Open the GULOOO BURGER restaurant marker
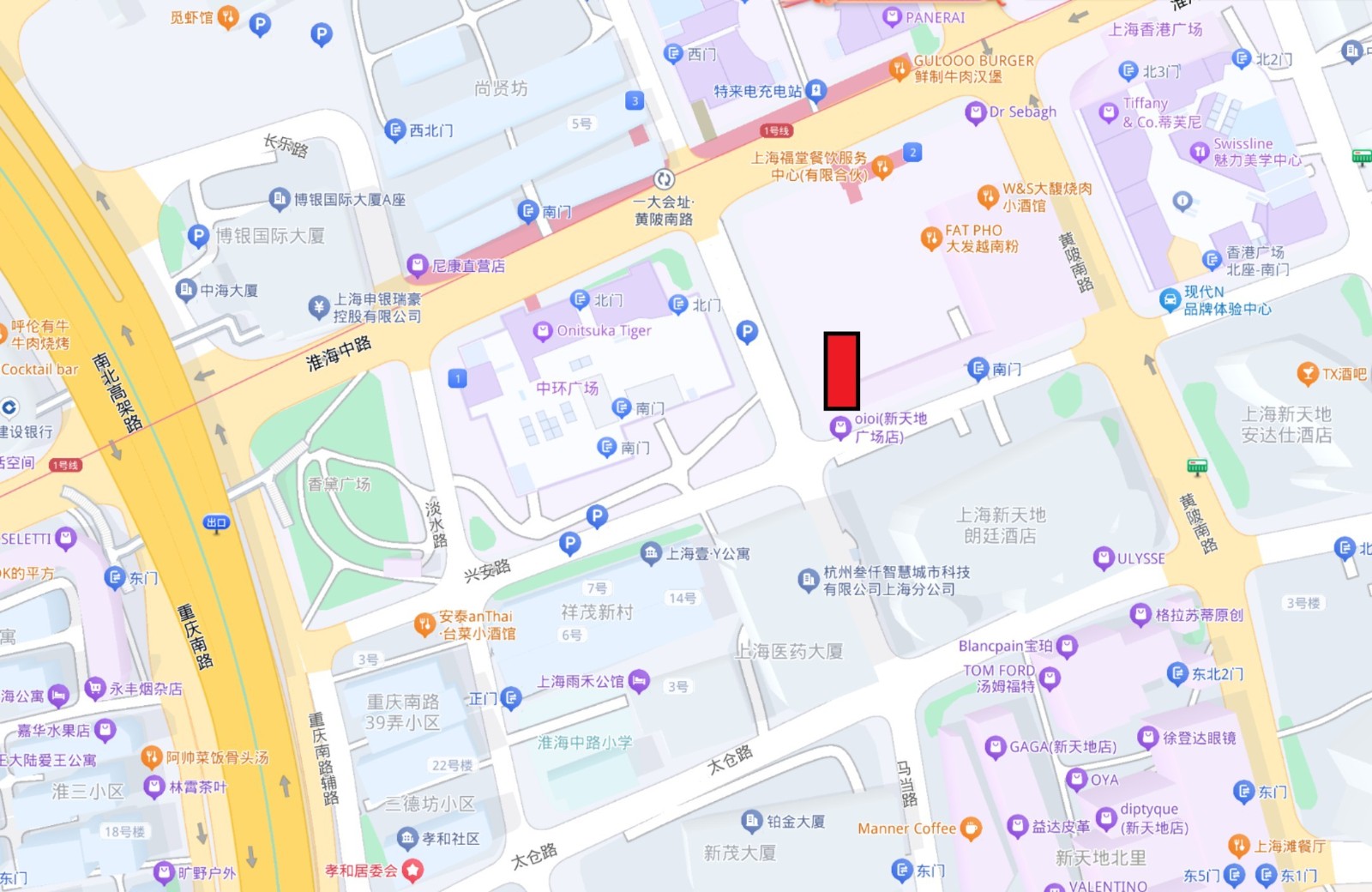The height and width of the screenshot is (892, 1372). tap(899, 68)
